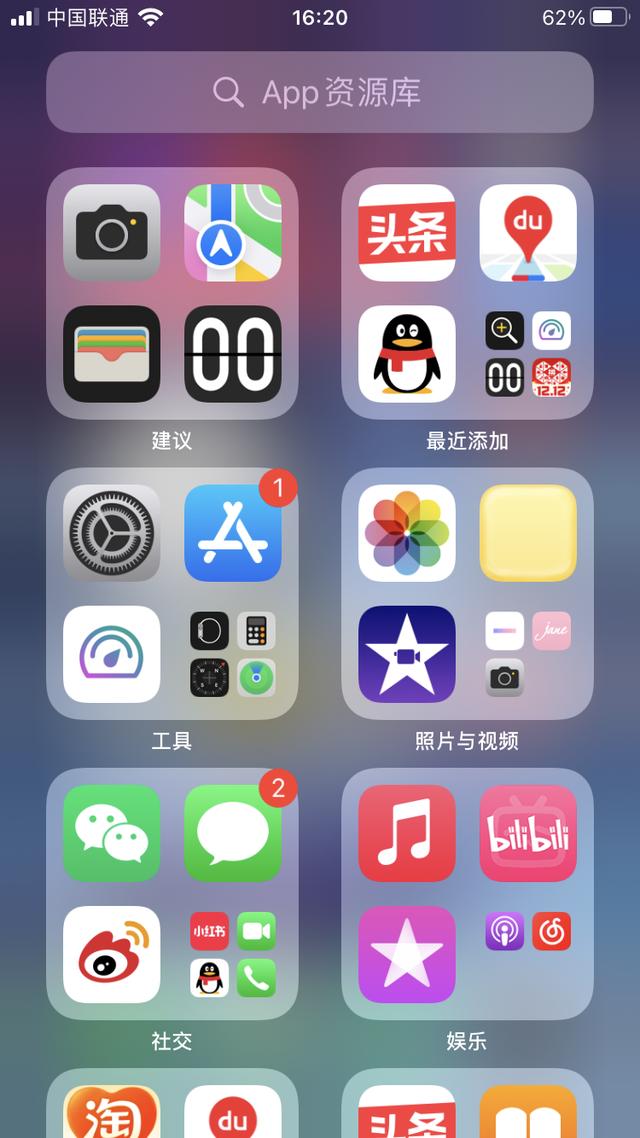
Task: Open the Photos app
Action: 407,533
